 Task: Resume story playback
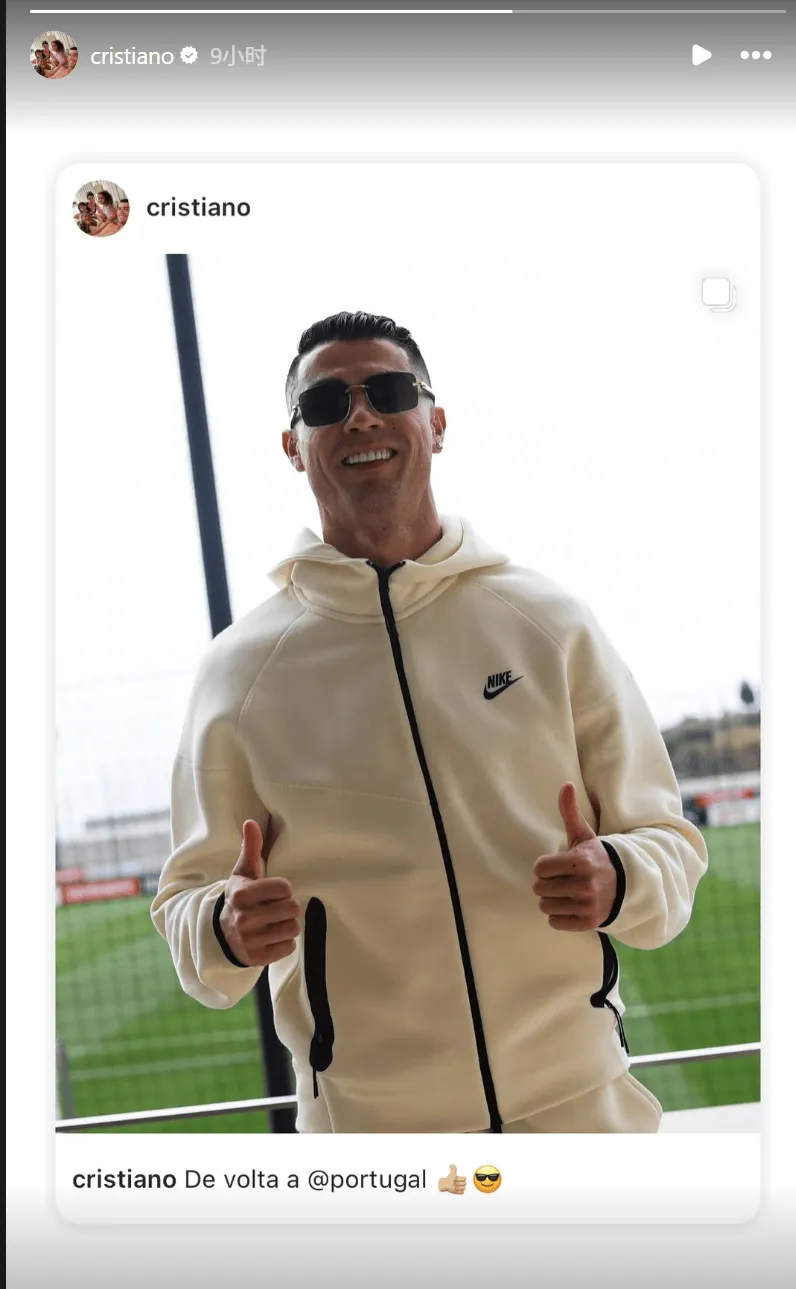[x=701, y=55]
